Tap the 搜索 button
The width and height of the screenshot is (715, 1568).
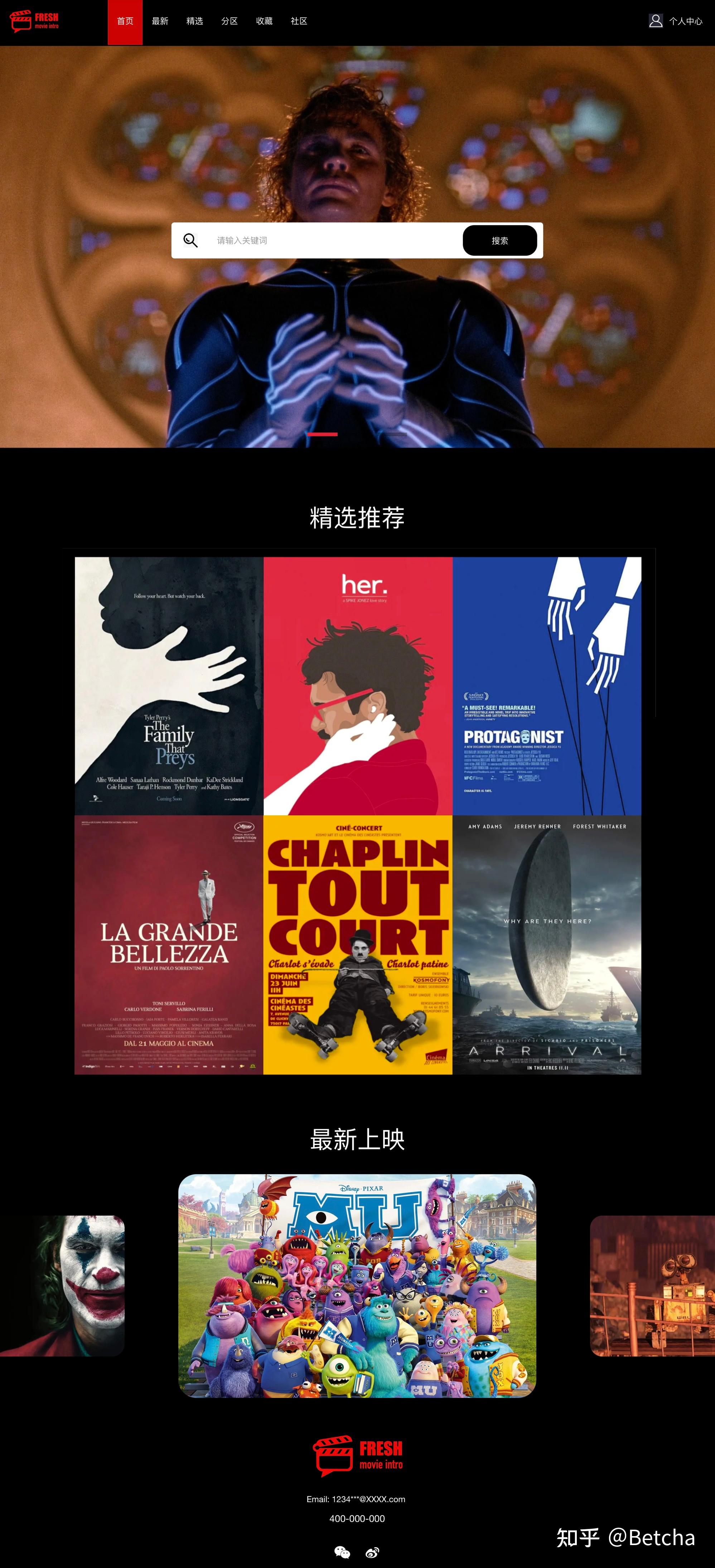click(x=499, y=240)
